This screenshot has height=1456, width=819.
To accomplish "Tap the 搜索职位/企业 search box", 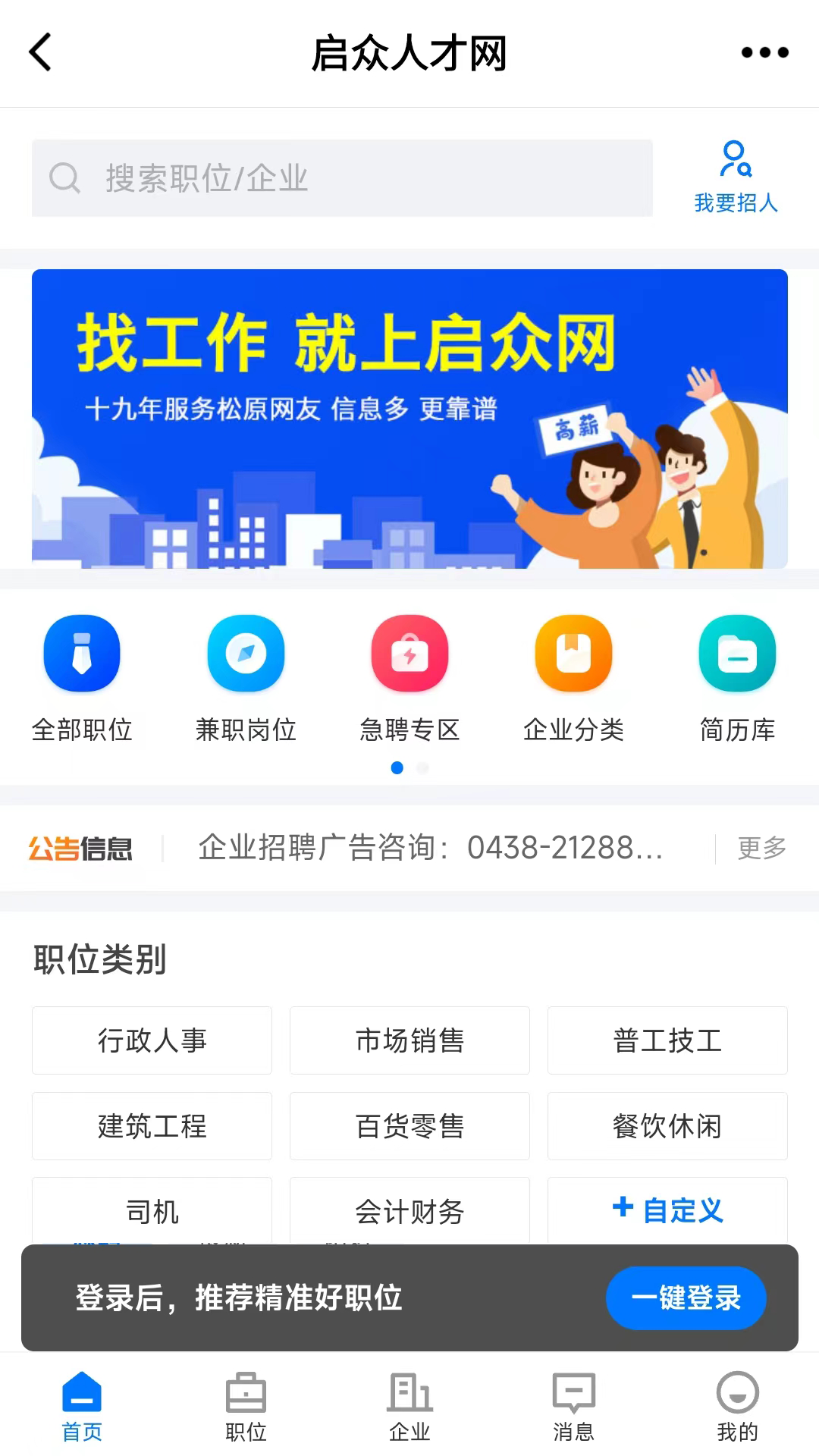I will [341, 178].
